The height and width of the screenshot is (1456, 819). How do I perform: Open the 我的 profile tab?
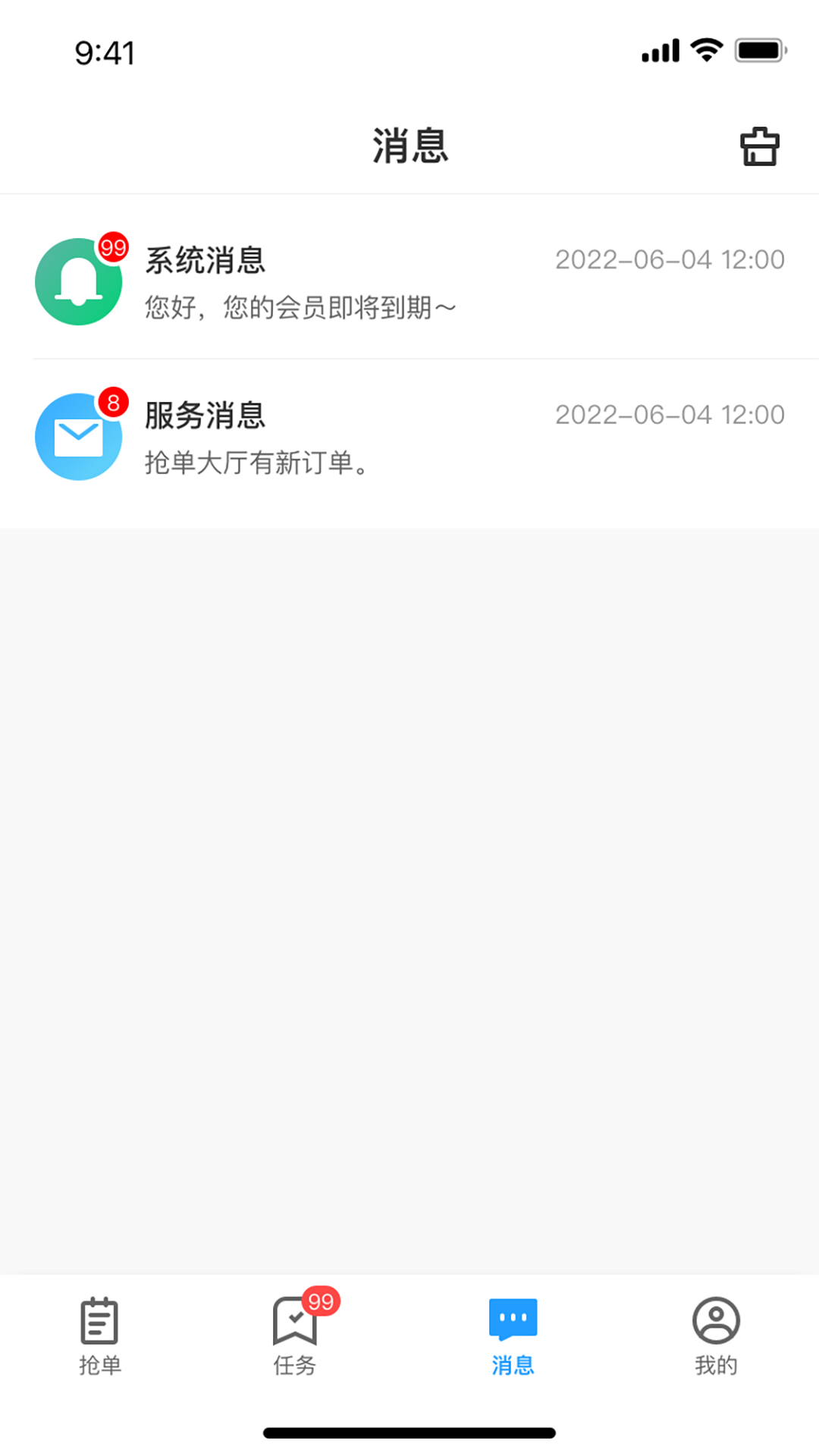[x=716, y=1336]
